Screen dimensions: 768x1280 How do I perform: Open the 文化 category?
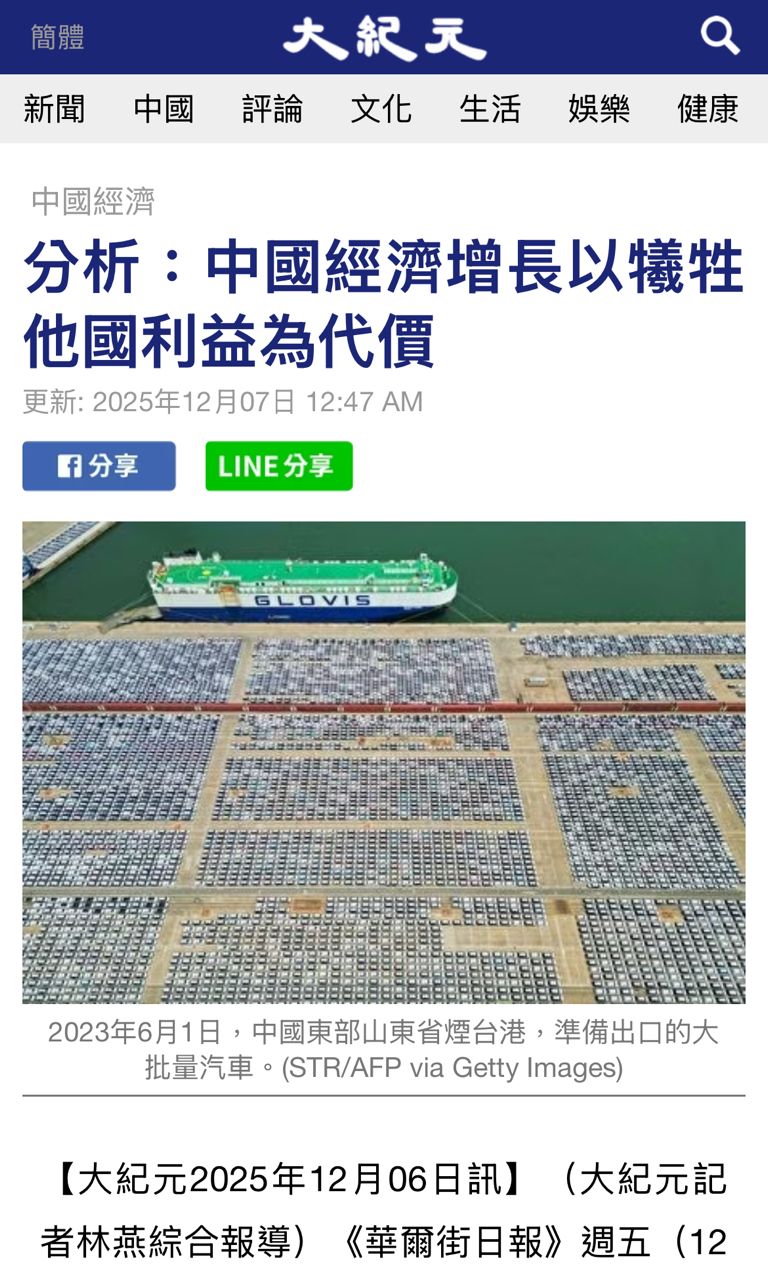381,108
